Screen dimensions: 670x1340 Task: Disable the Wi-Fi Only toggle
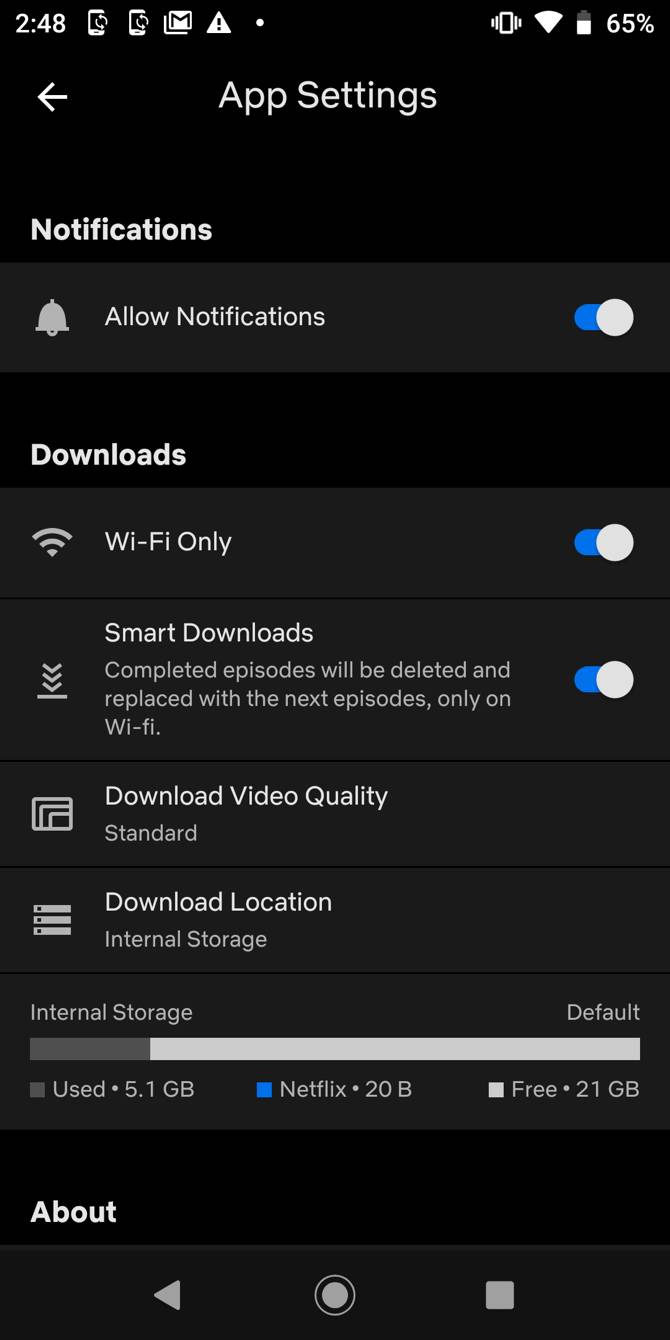[x=603, y=543]
